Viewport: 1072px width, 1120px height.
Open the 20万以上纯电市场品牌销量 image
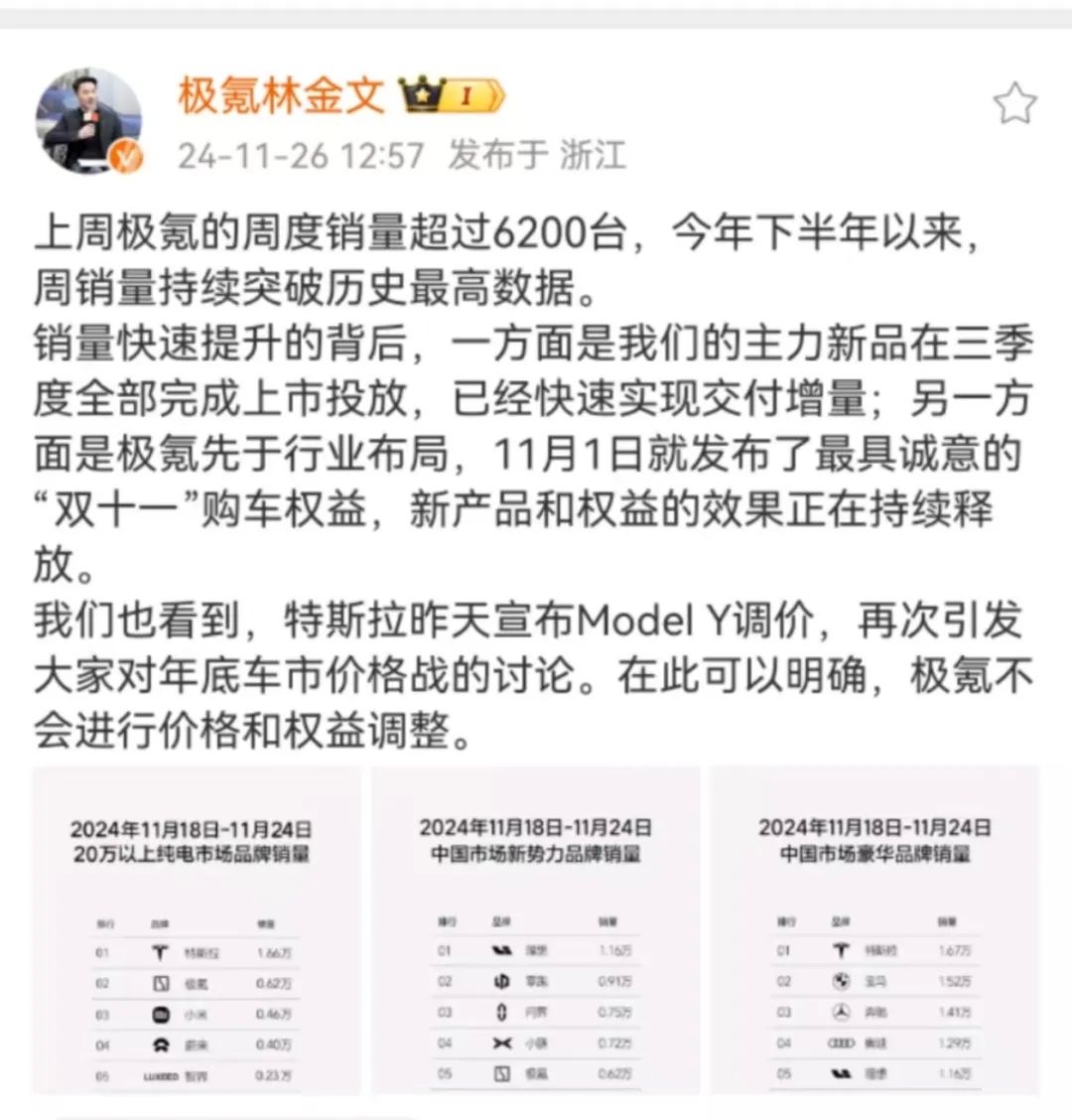196,930
